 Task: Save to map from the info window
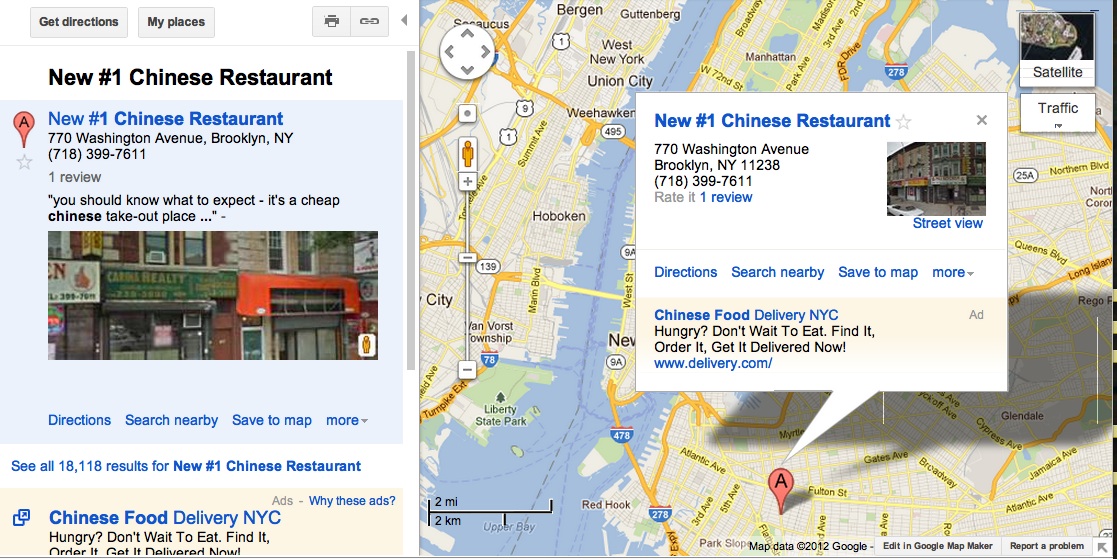click(877, 272)
